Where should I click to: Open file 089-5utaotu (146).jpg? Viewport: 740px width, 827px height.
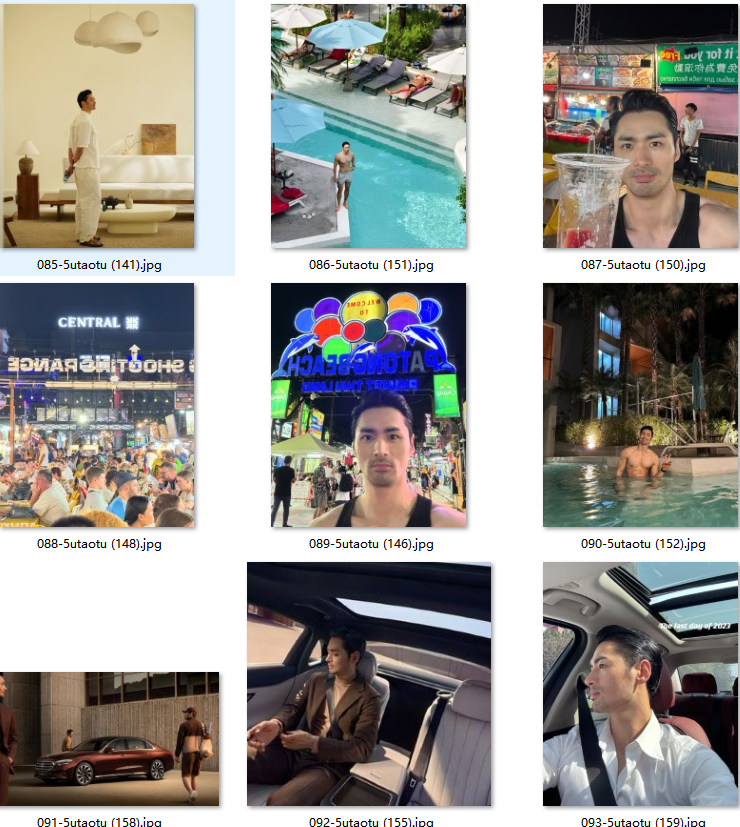pyautogui.click(x=368, y=404)
